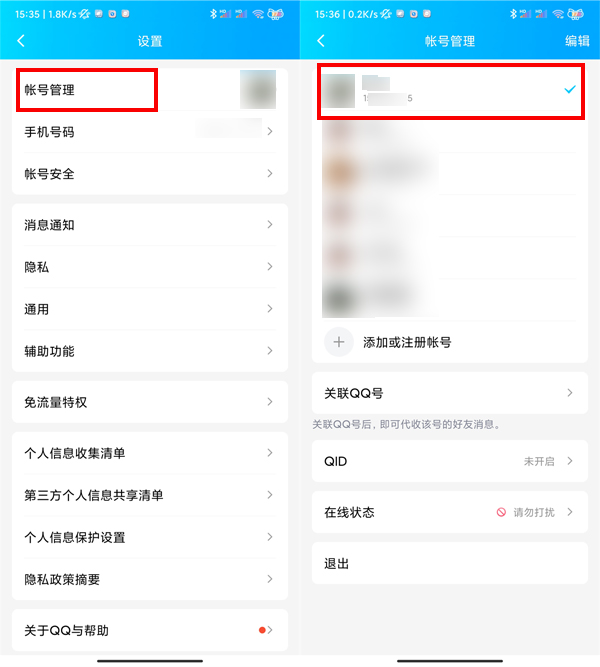Tap 退出 to log out
This screenshot has height=667, width=600.
450,564
